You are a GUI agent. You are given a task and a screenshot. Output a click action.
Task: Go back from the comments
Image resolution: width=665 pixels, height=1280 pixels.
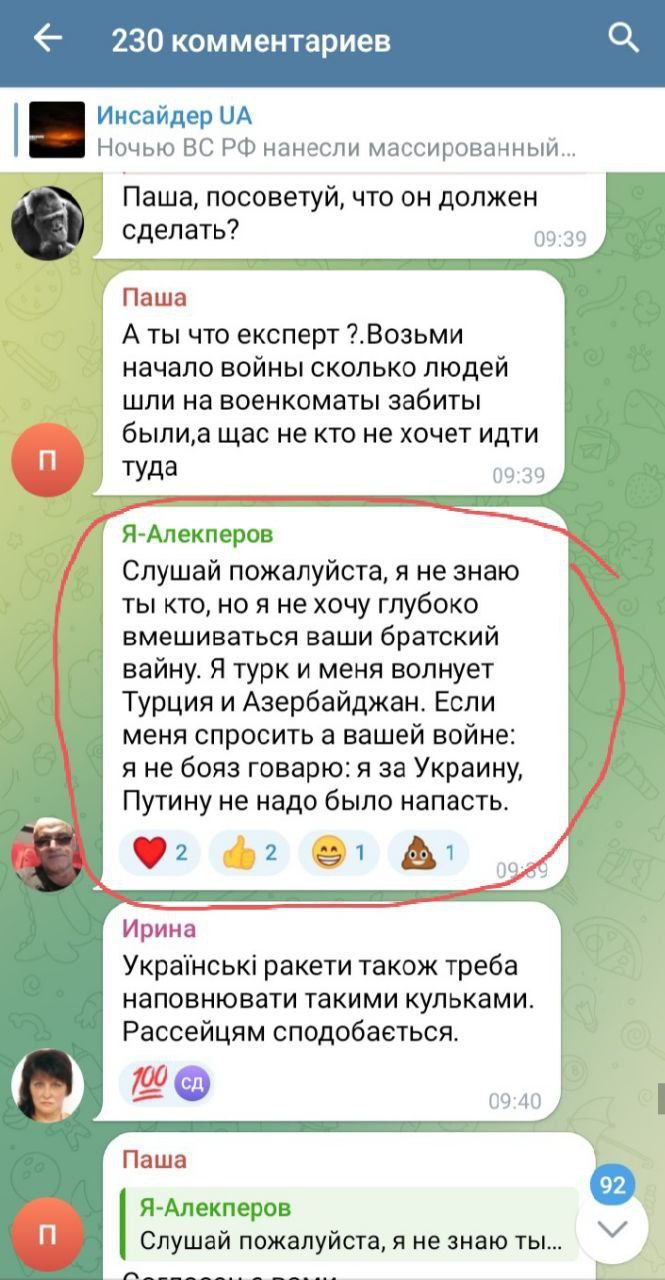[46, 40]
